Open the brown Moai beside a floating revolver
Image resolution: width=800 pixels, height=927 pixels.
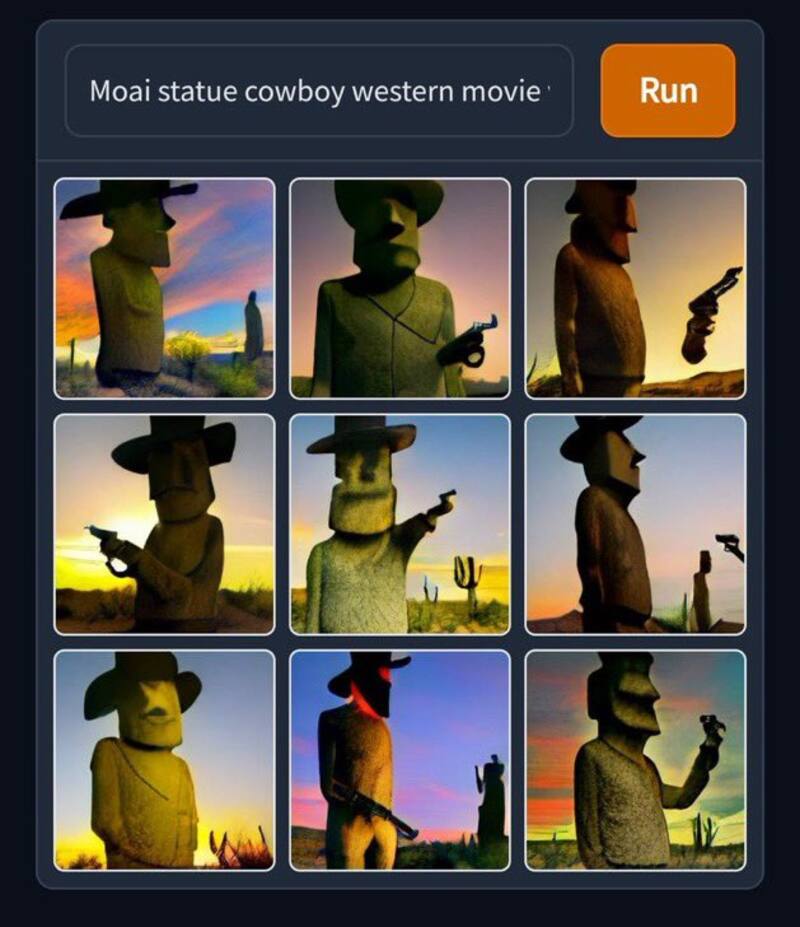point(635,288)
